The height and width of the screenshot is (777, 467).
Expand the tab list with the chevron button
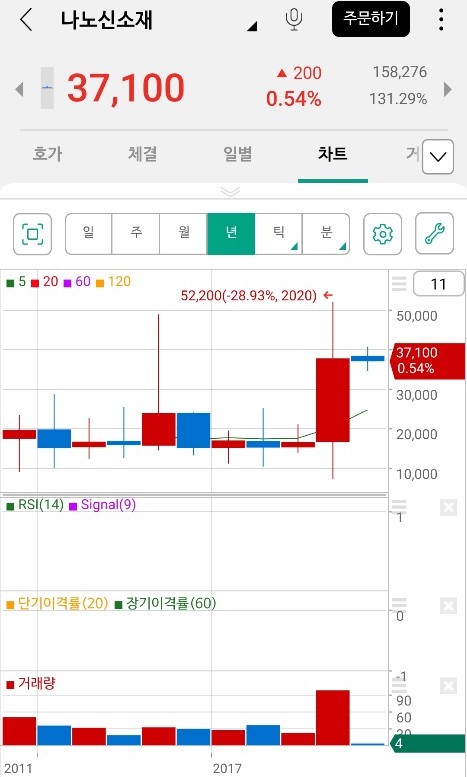(x=438, y=157)
